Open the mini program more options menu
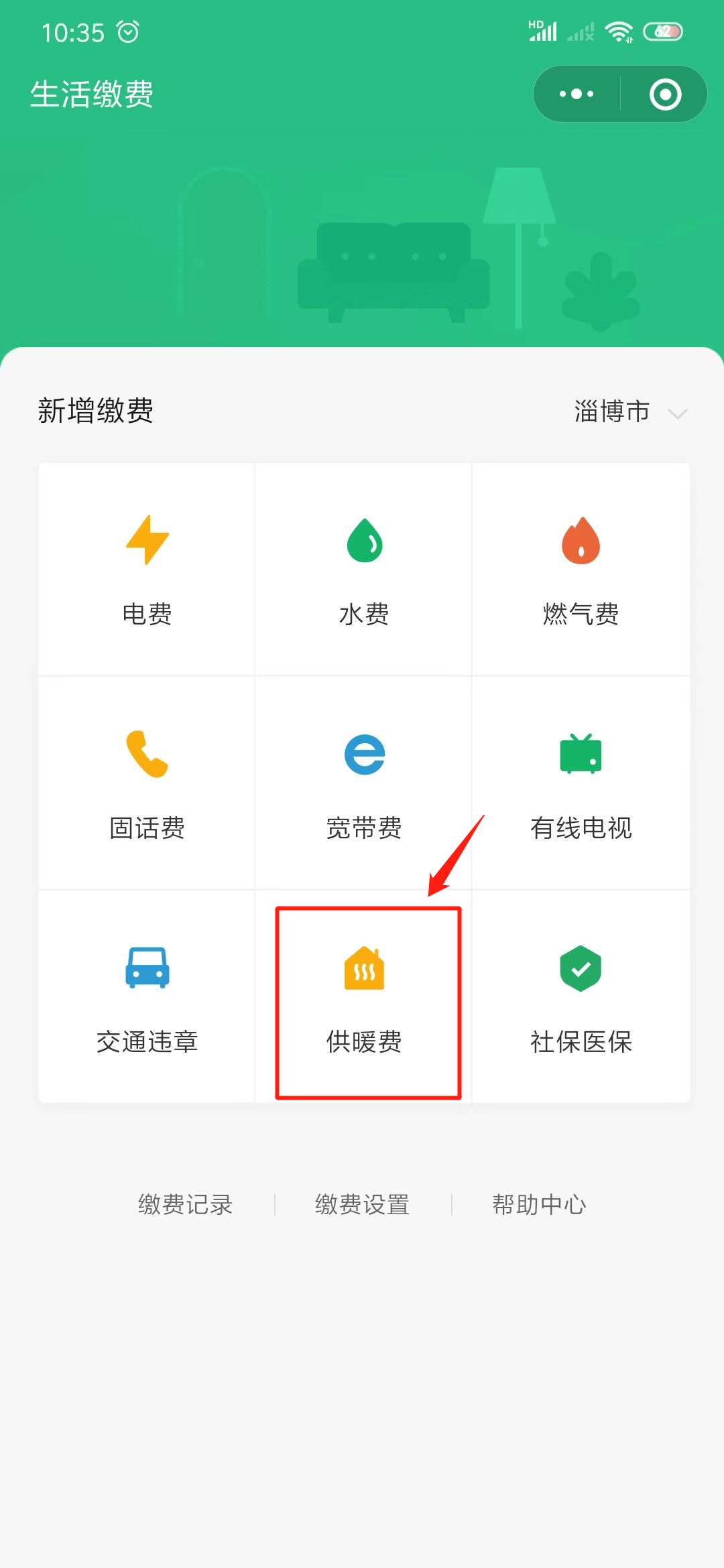724x1568 pixels. click(x=577, y=94)
